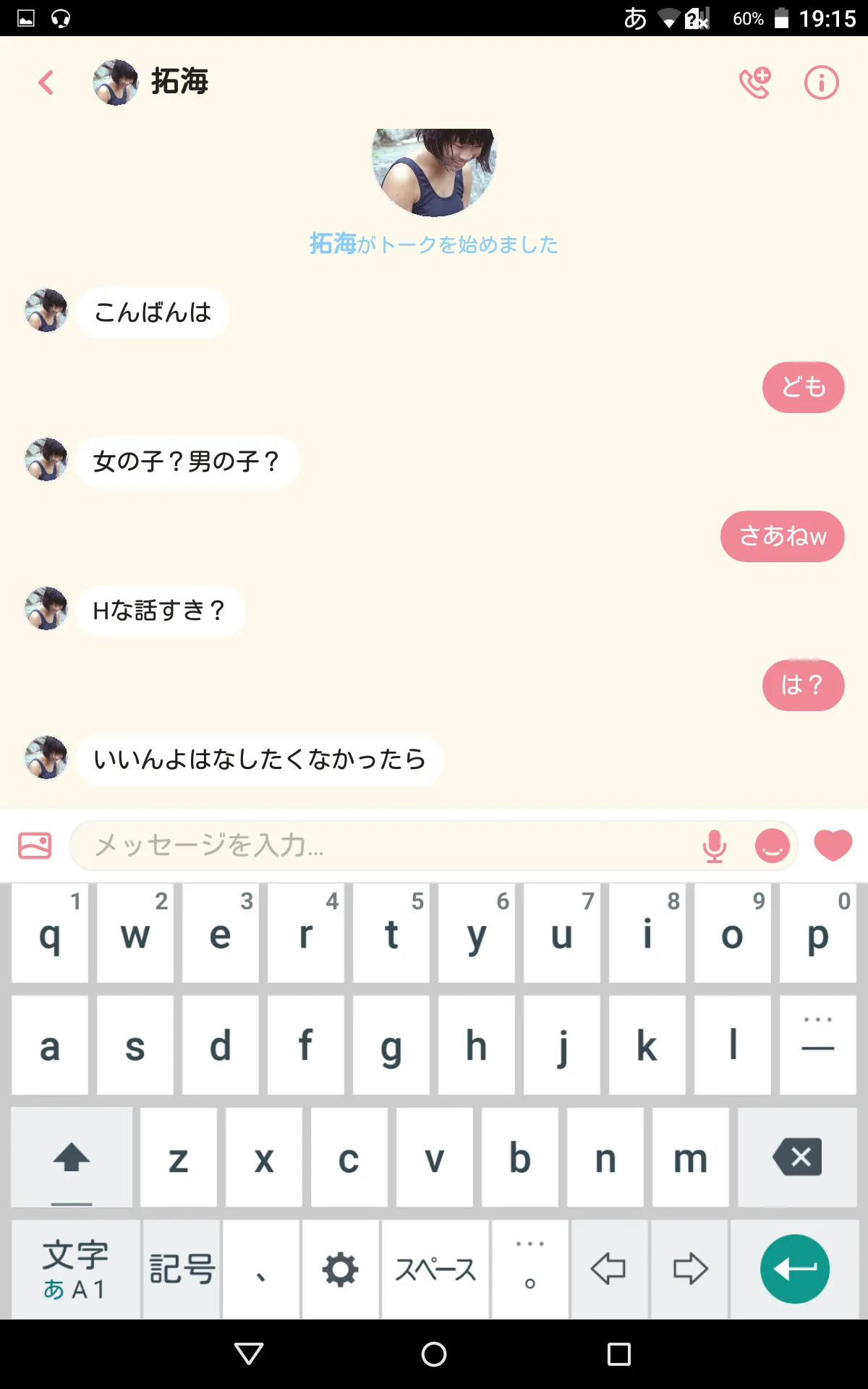Record a voice message with microphone

[x=714, y=845]
